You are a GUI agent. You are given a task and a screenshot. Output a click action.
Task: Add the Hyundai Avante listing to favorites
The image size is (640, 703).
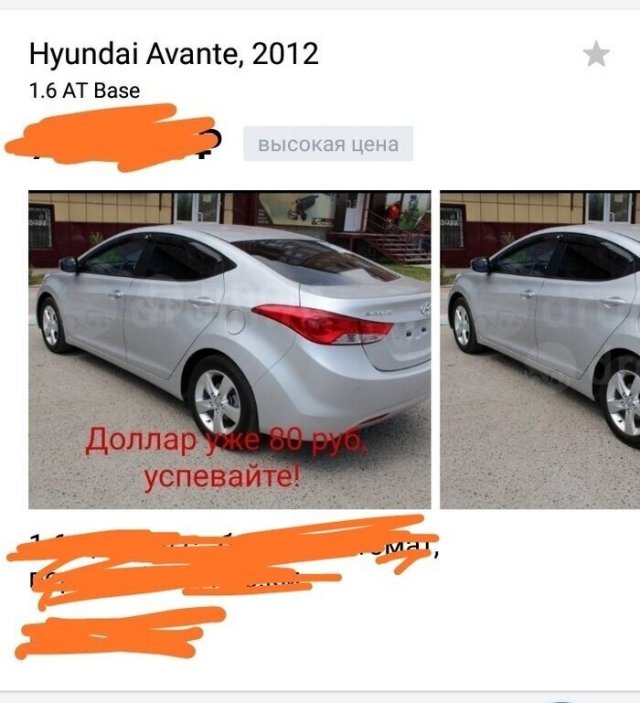coord(596,54)
